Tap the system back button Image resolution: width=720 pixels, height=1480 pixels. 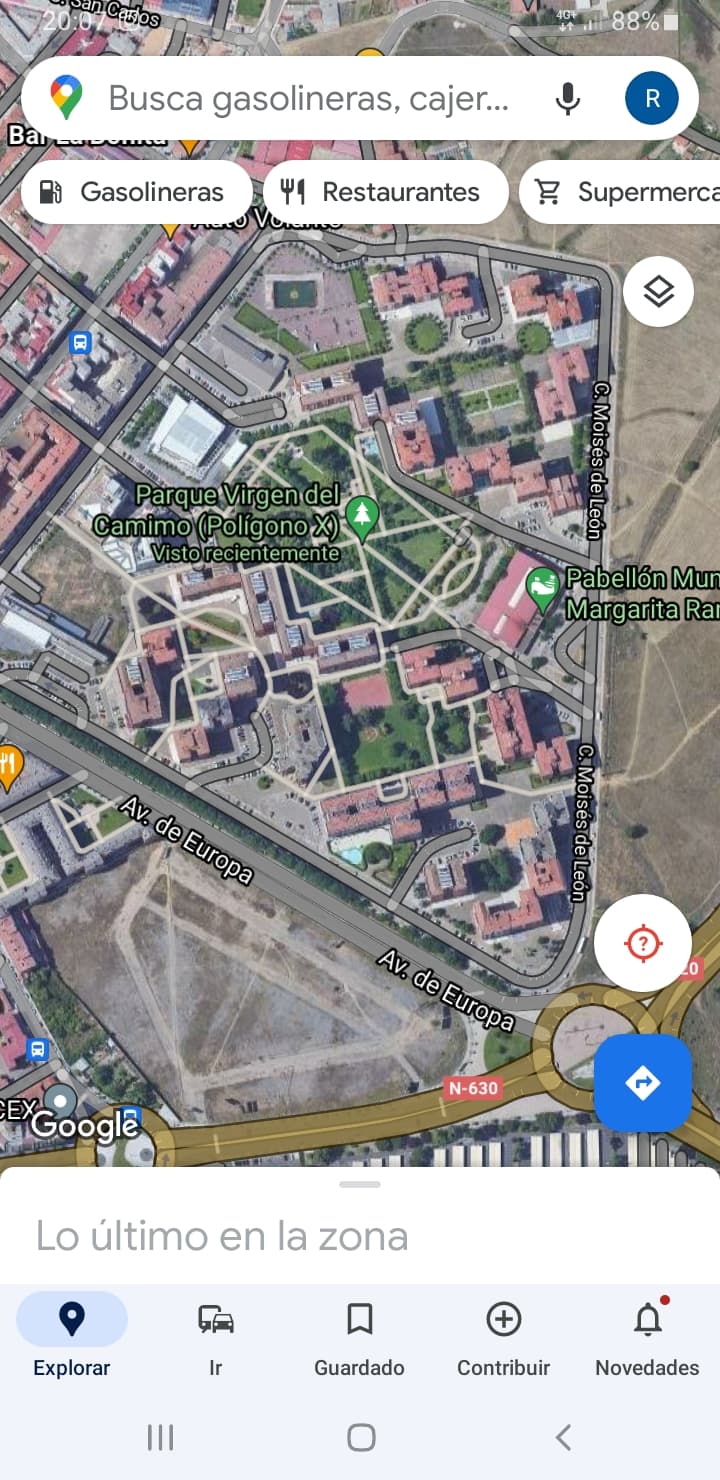click(x=563, y=1438)
